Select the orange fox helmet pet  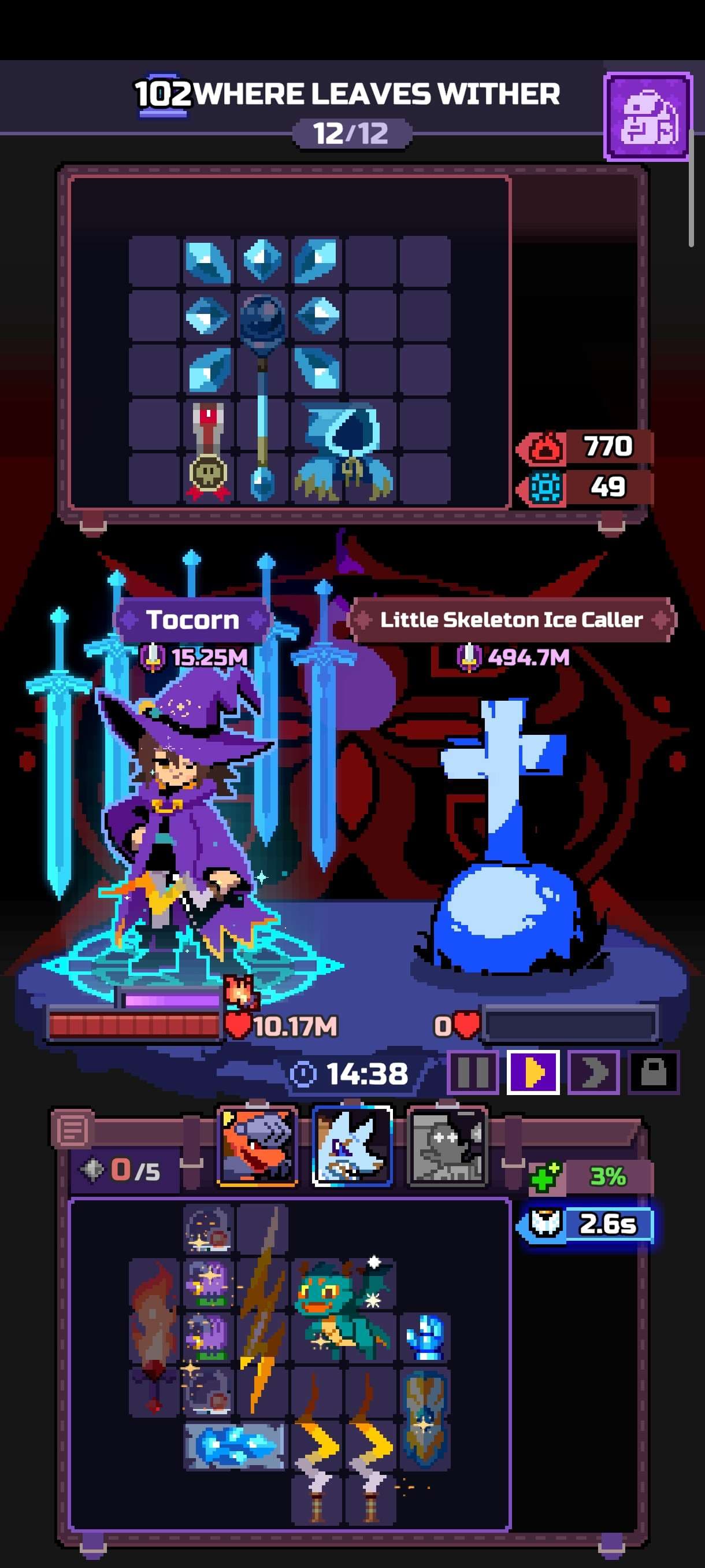coord(258,1147)
